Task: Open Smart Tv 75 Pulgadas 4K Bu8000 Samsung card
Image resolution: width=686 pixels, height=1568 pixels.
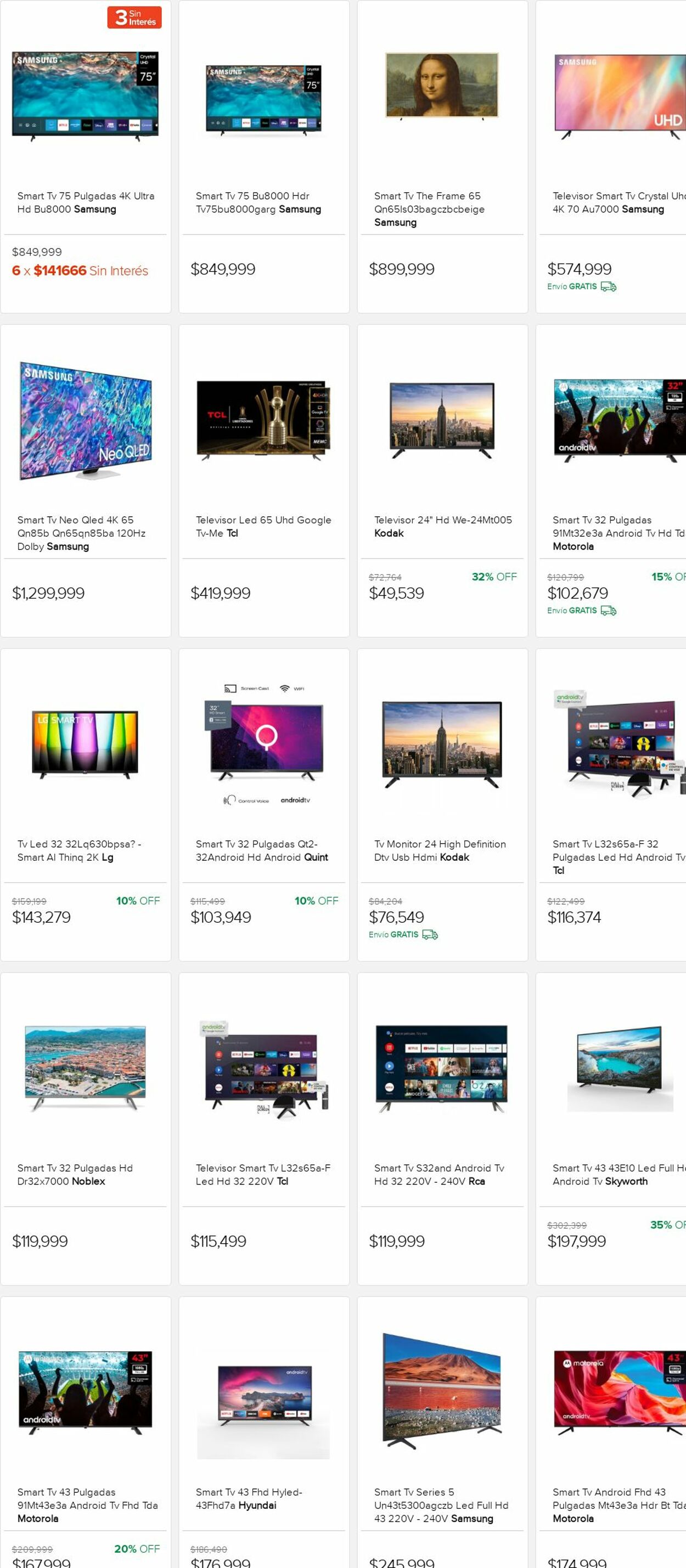Action: [85, 202]
